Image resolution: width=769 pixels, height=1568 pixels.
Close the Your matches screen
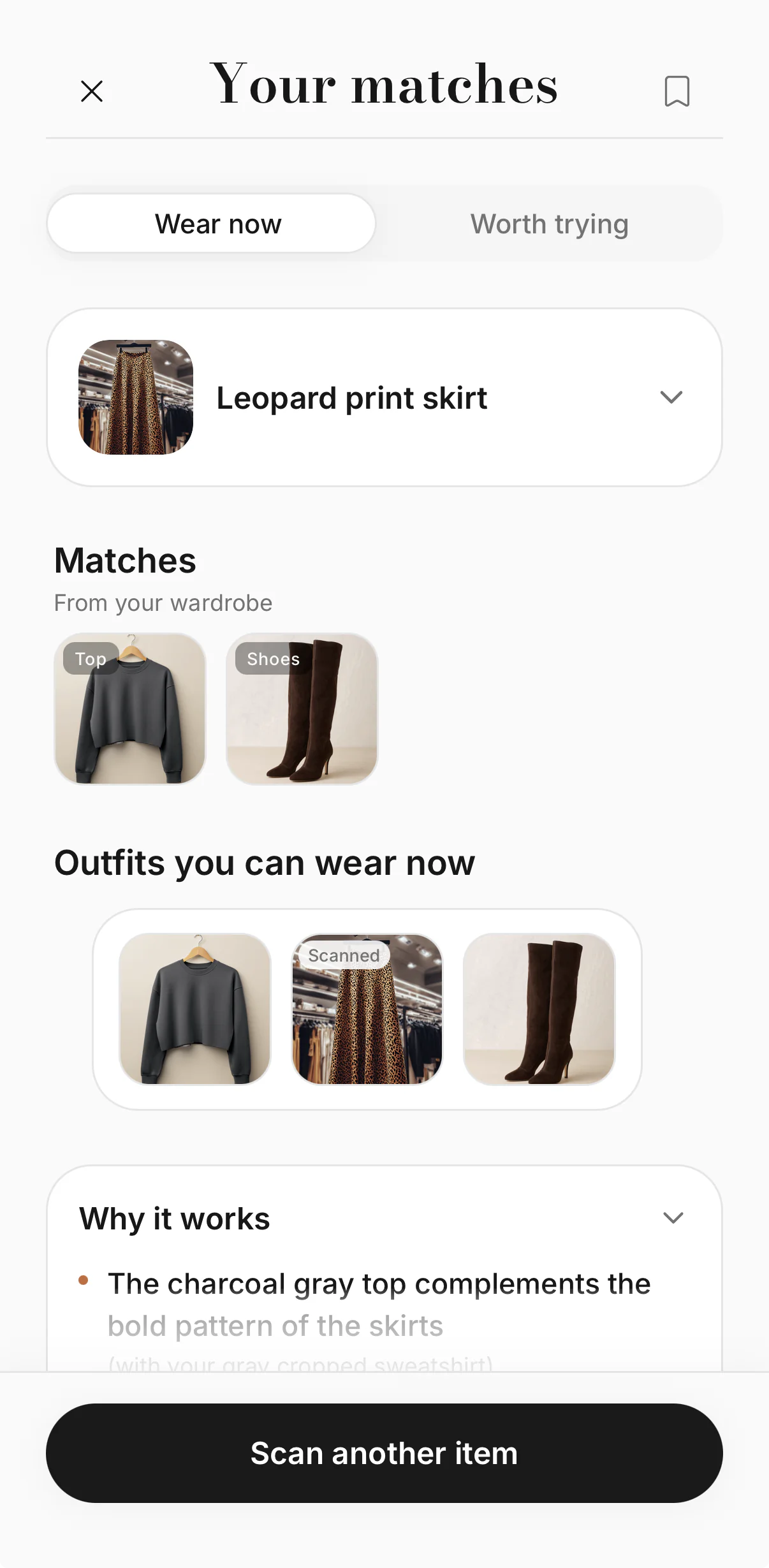click(92, 91)
